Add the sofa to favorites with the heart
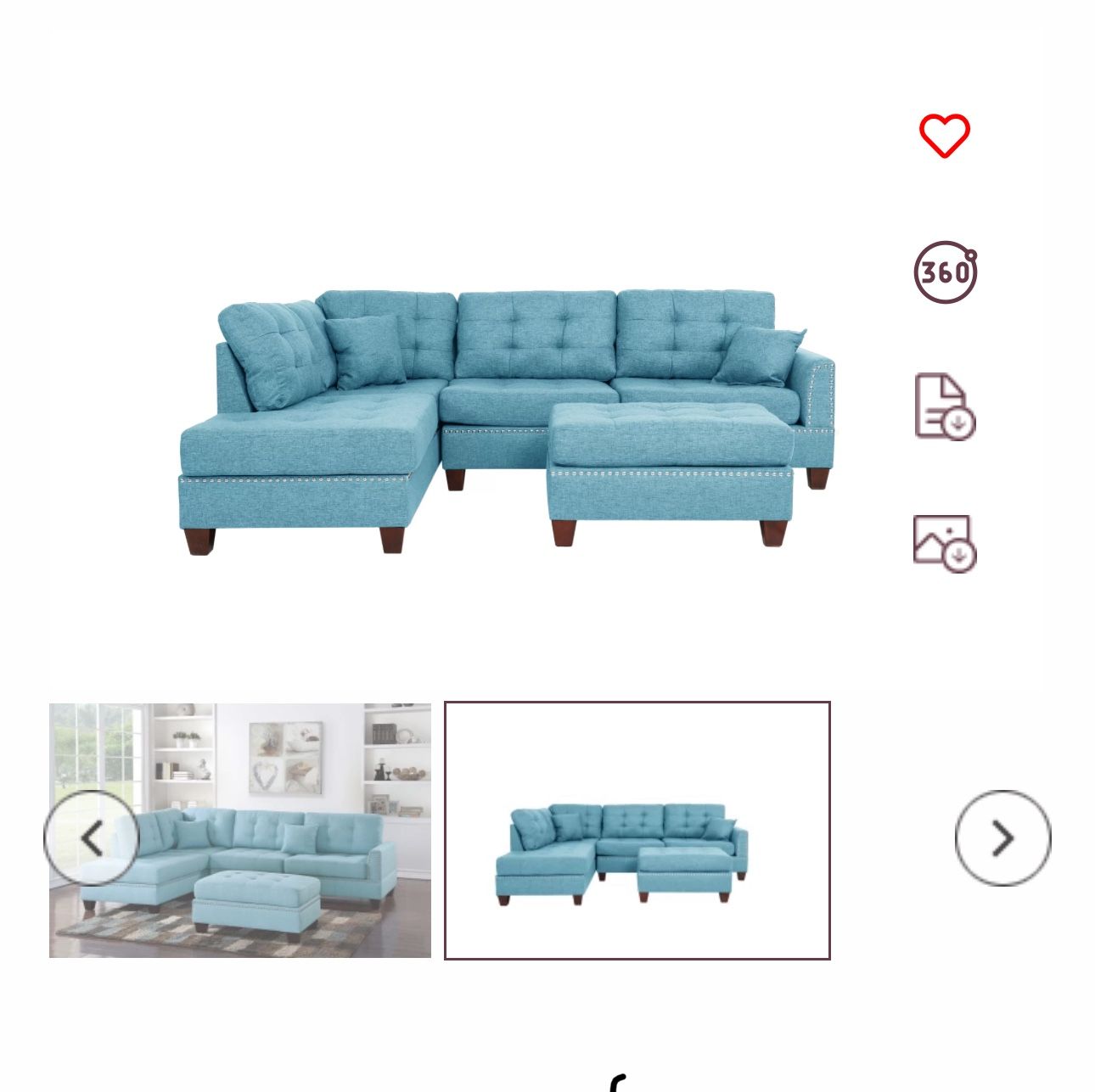Viewport: 1095px width, 1092px height. click(x=944, y=136)
